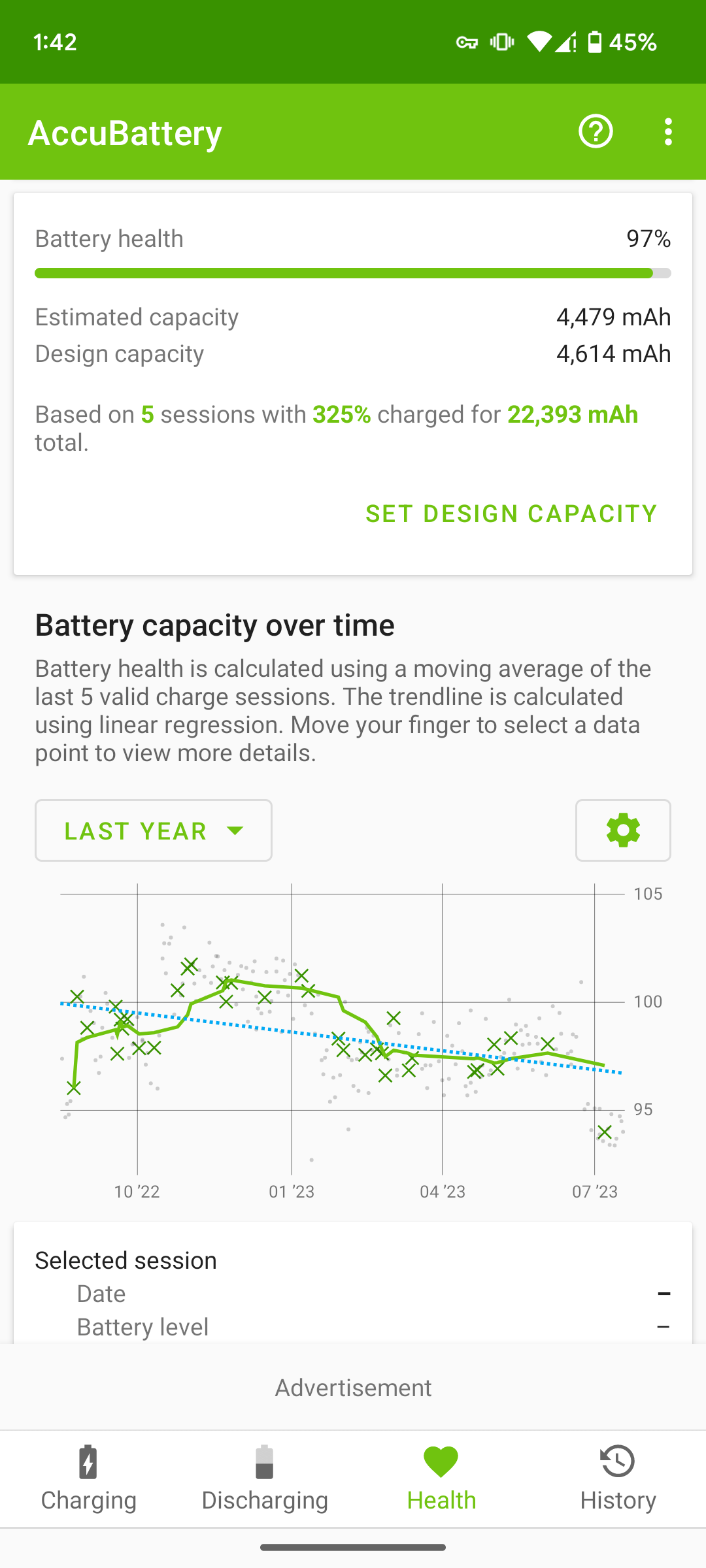Open the chart settings gear
This screenshot has height=1568, width=706.
point(622,830)
